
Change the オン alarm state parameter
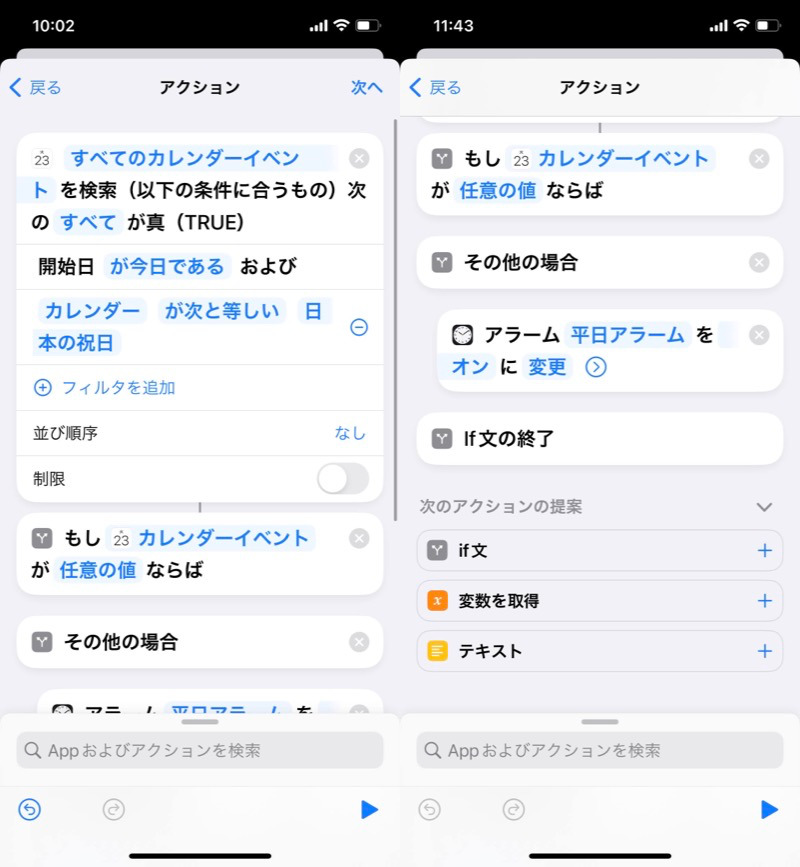click(x=469, y=367)
